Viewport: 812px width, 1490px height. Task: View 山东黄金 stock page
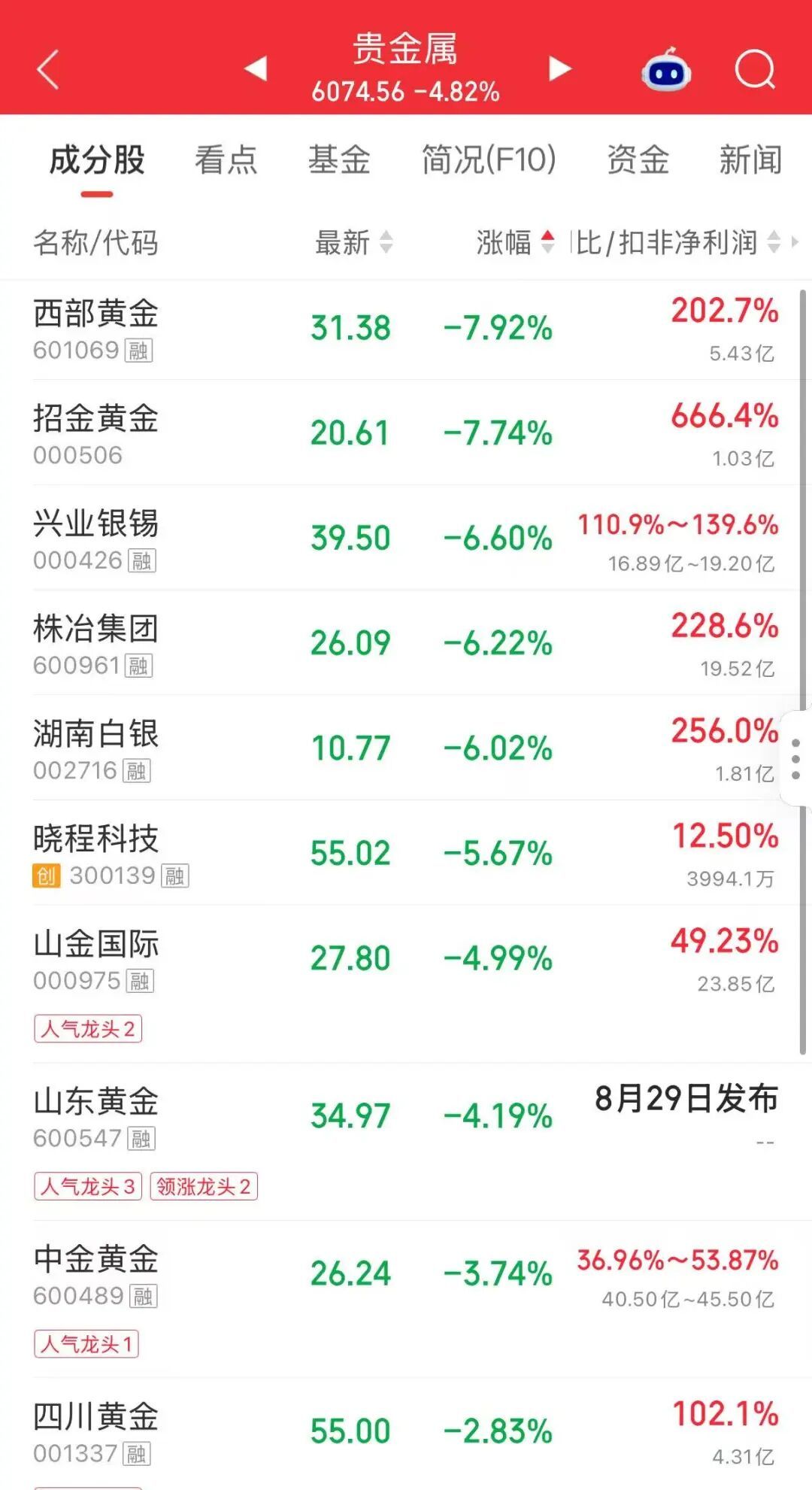click(406, 1142)
